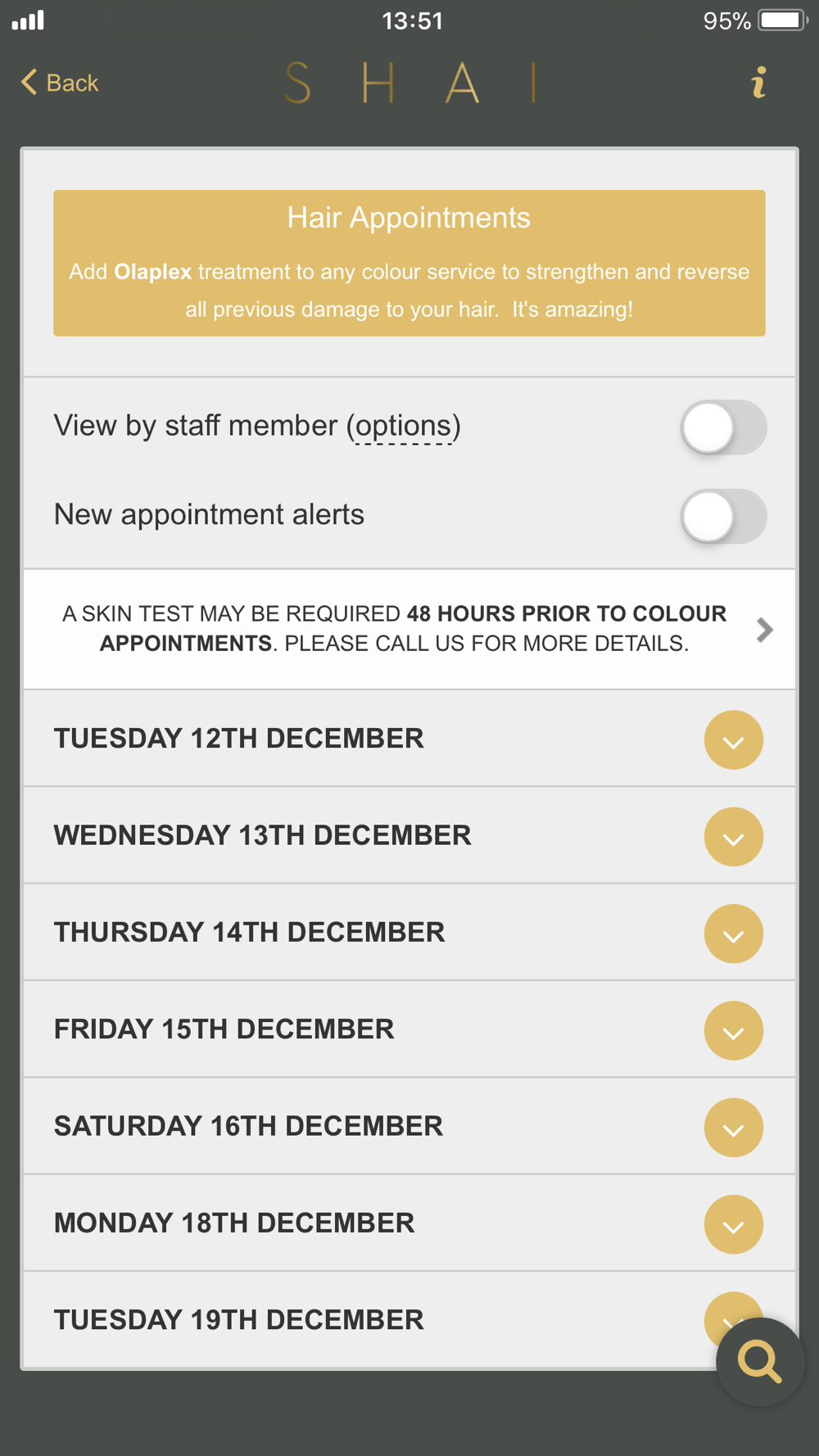Open the info icon
819x1456 pixels.
pyautogui.click(x=759, y=83)
